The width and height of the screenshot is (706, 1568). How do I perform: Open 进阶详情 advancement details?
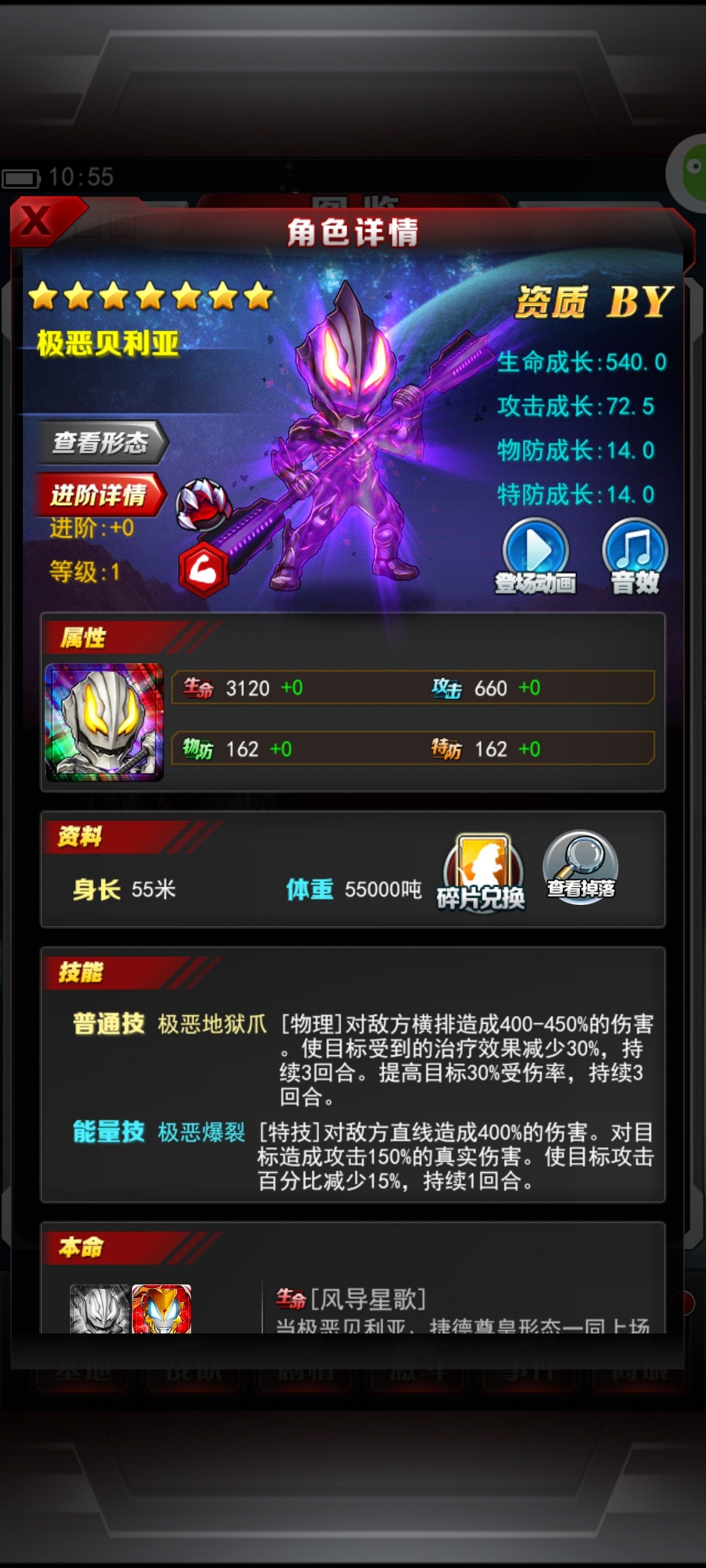coord(99,495)
